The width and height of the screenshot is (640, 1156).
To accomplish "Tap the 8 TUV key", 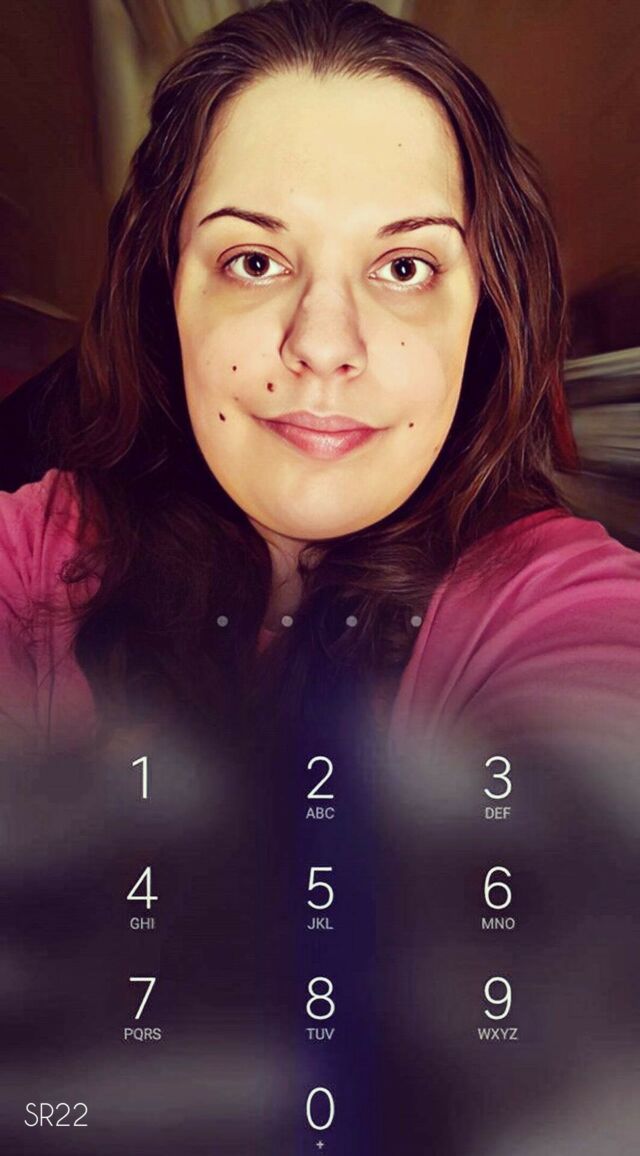I will [320, 1008].
